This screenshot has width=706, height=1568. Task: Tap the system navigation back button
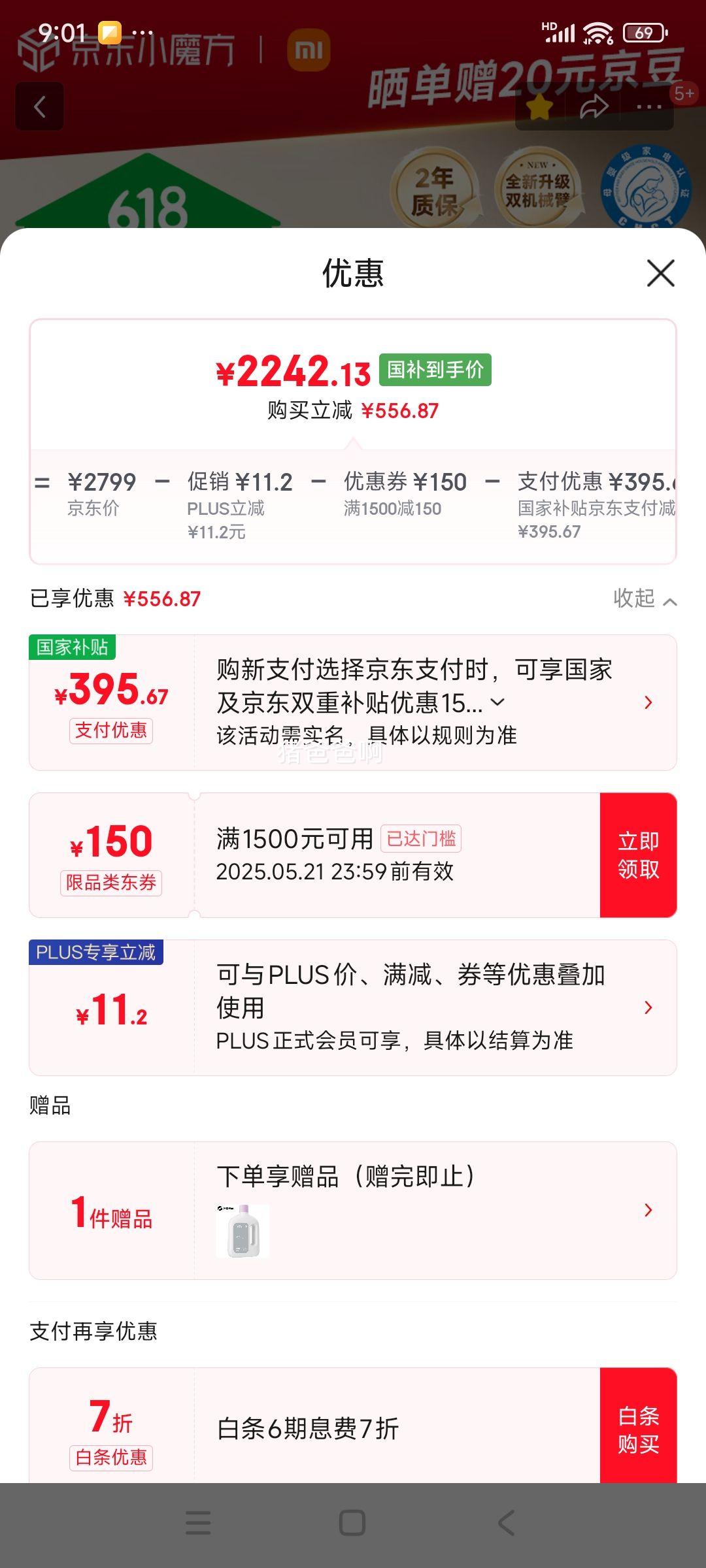[507, 1523]
